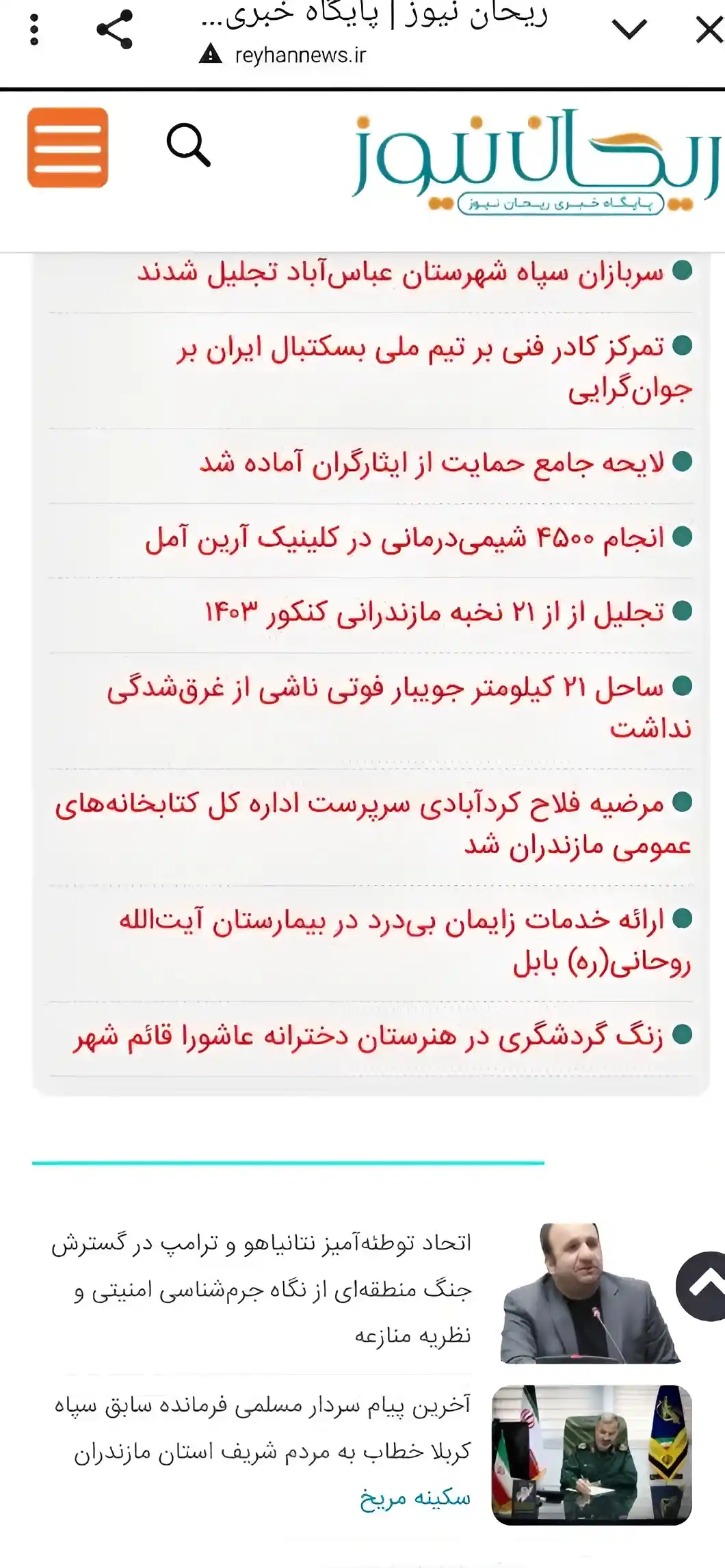Screen dimensions: 725x1568
Task: Open headline about سربازان سپاه عباس‌آباد
Action: [400, 273]
